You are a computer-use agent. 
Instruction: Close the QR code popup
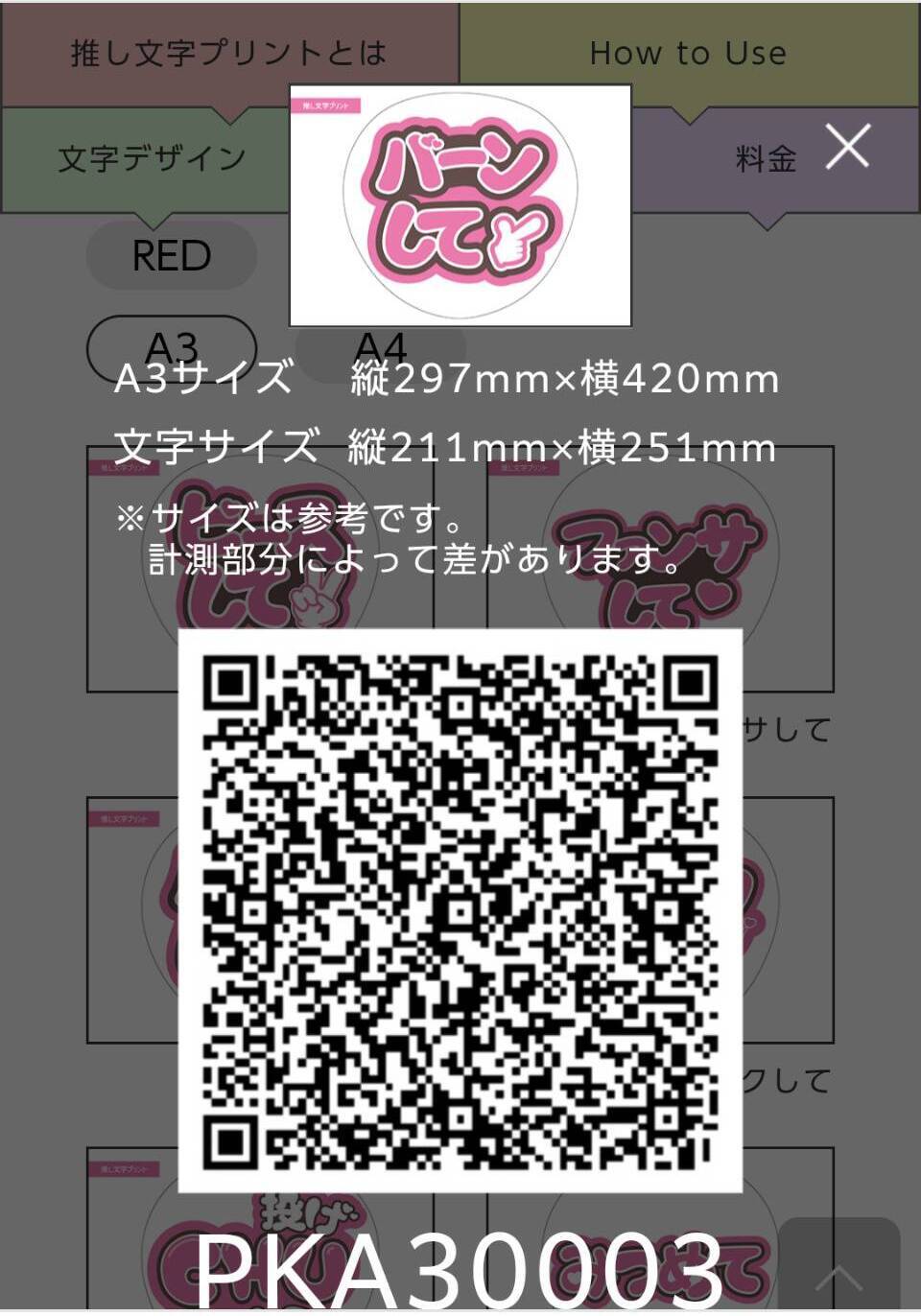click(848, 147)
